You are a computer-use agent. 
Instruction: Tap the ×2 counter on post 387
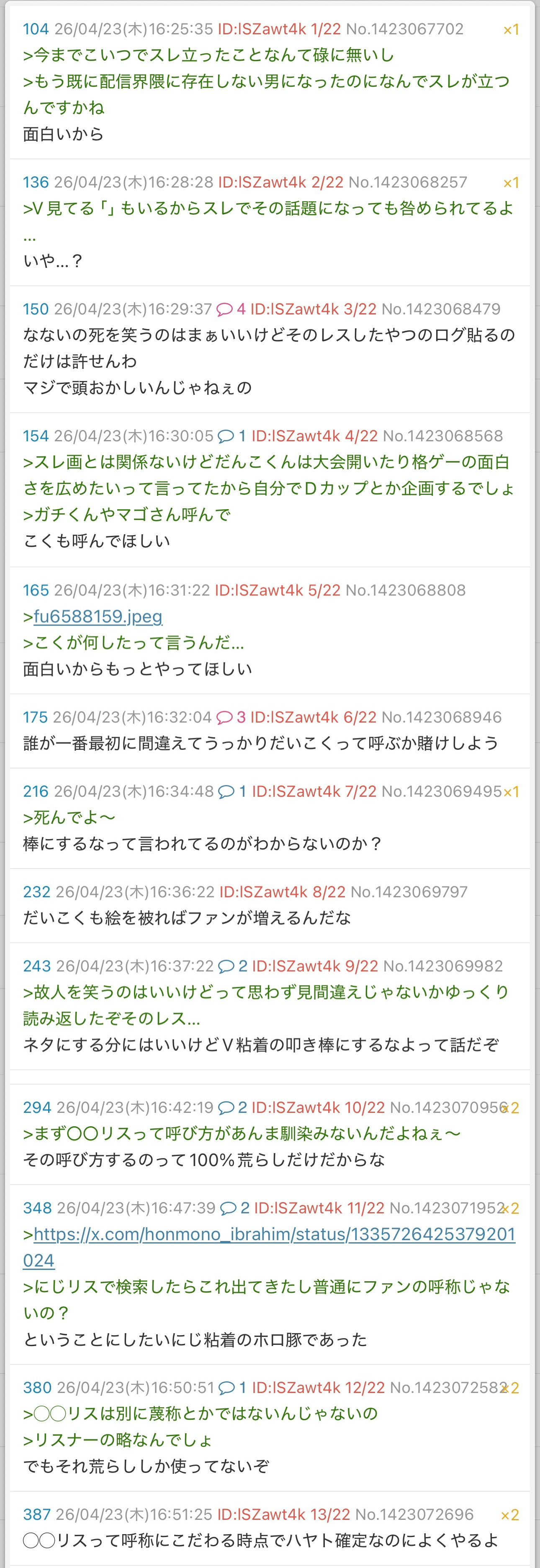point(509,1514)
